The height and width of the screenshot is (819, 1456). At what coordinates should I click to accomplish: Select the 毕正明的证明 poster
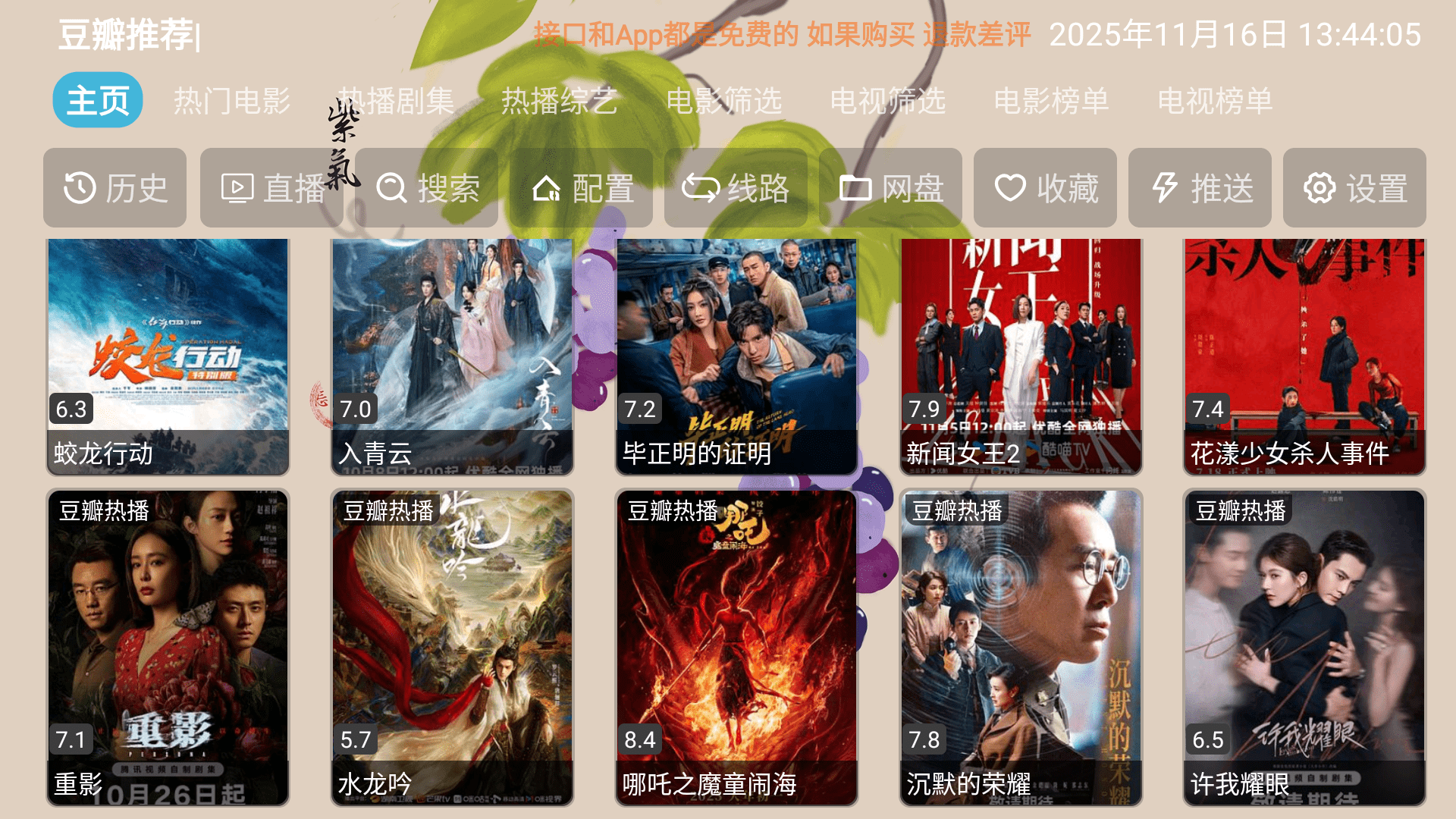pyautogui.click(x=736, y=356)
